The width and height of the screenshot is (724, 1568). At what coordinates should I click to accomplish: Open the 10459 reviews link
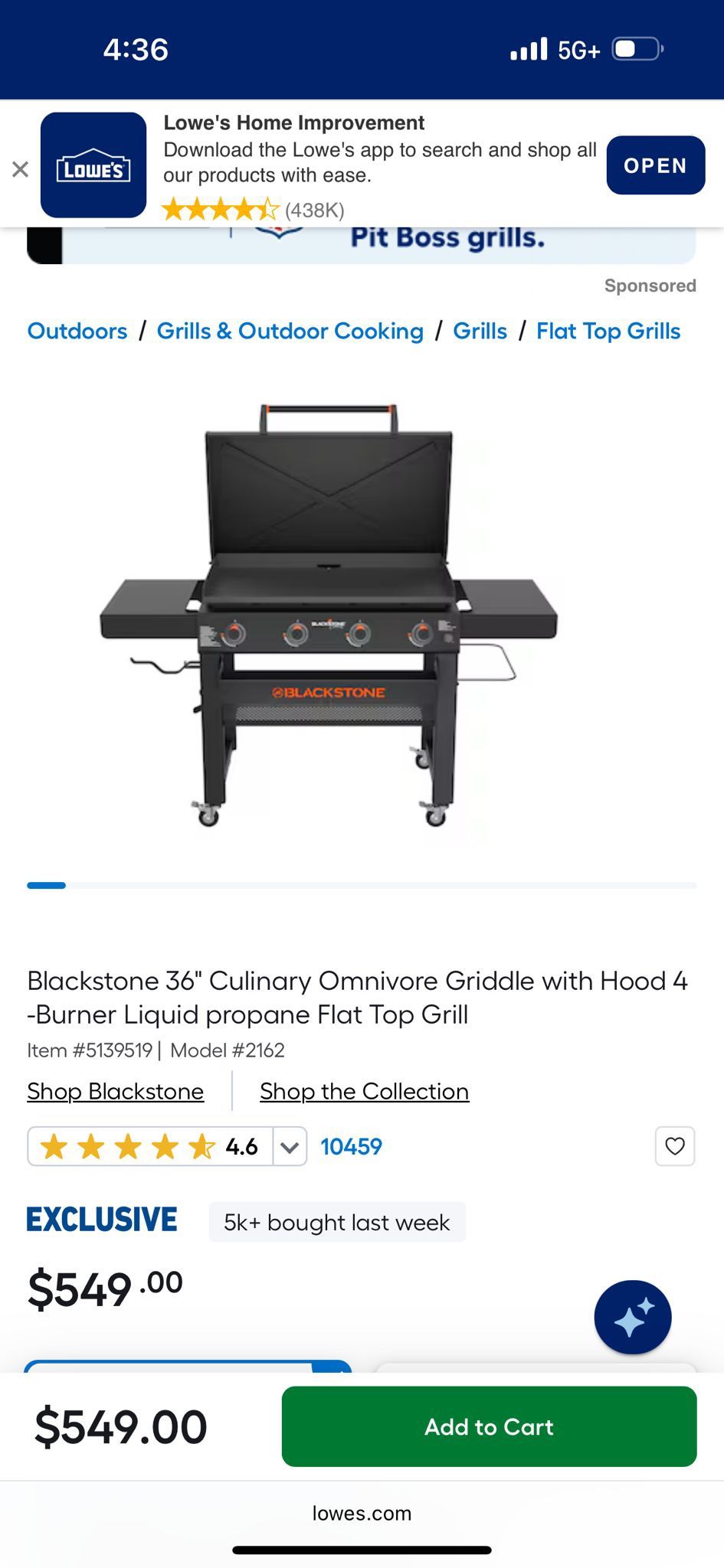click(x=351, y=1146)
